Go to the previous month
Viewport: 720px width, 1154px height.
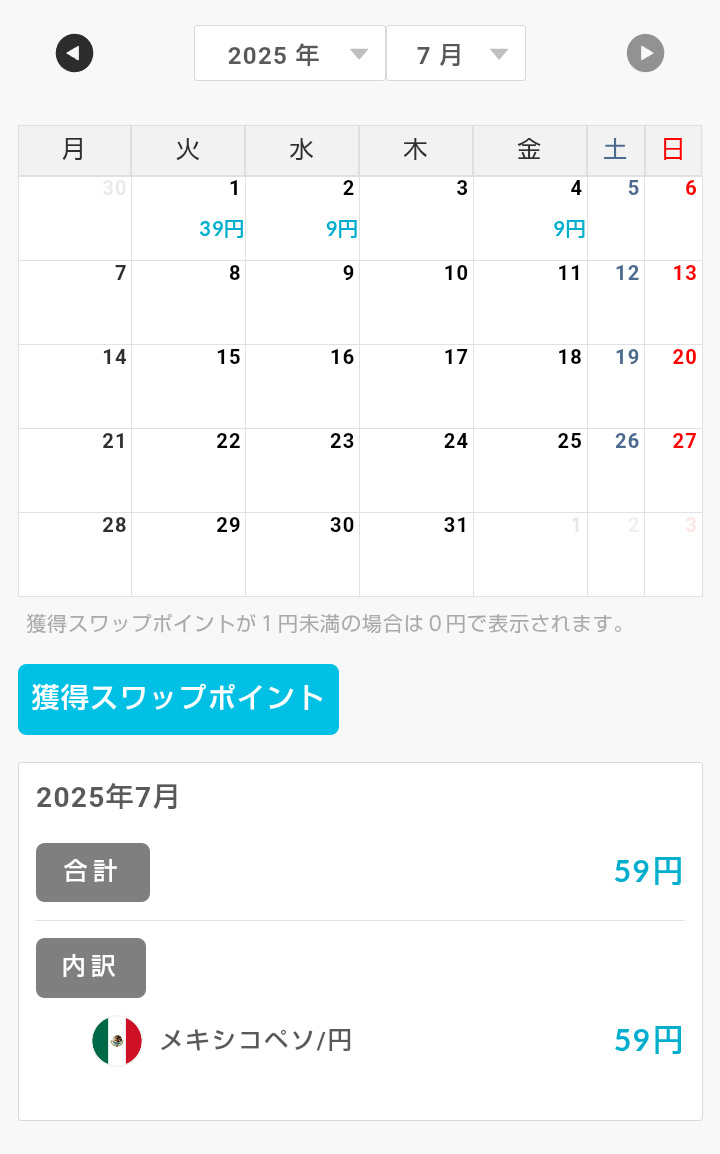coord(74,53)
